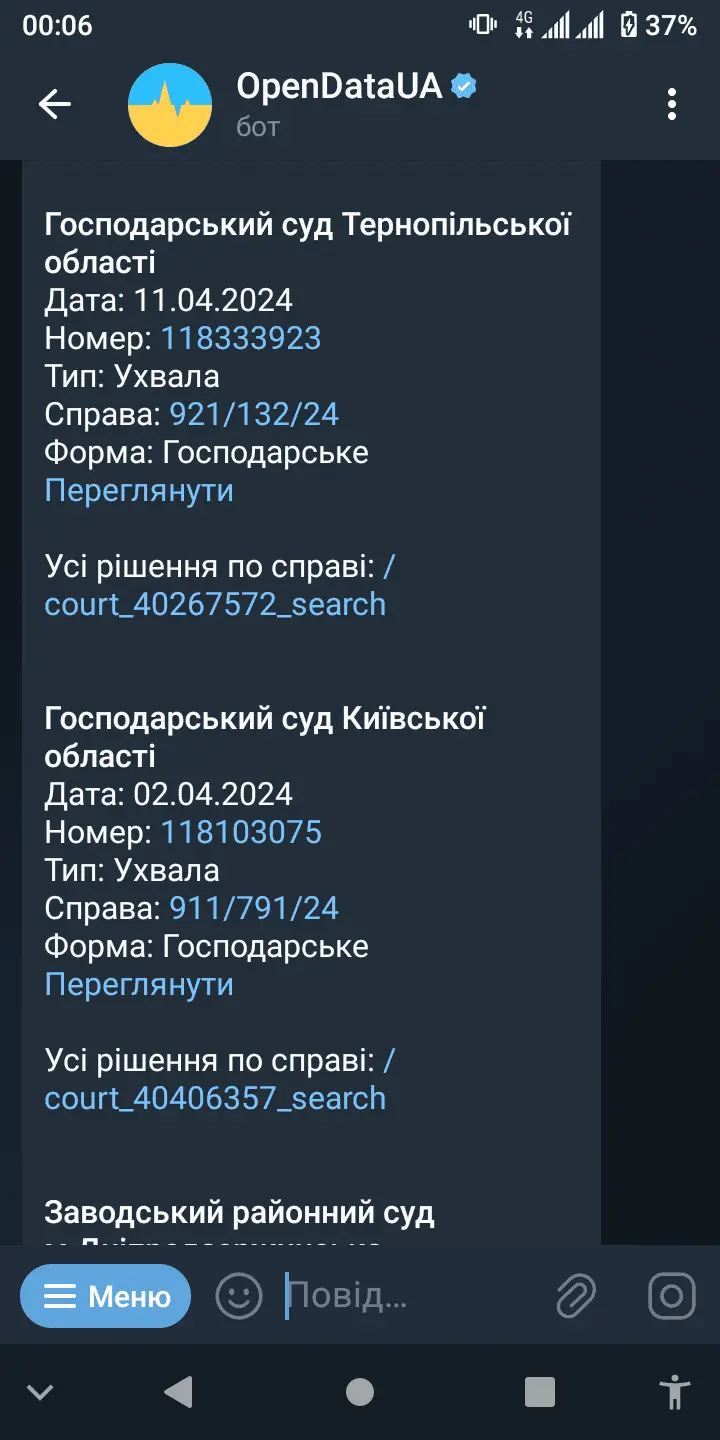Attach a file with the paperclip
Viewport: 720px width, 1440px height.
click(x=577, y=1296)
